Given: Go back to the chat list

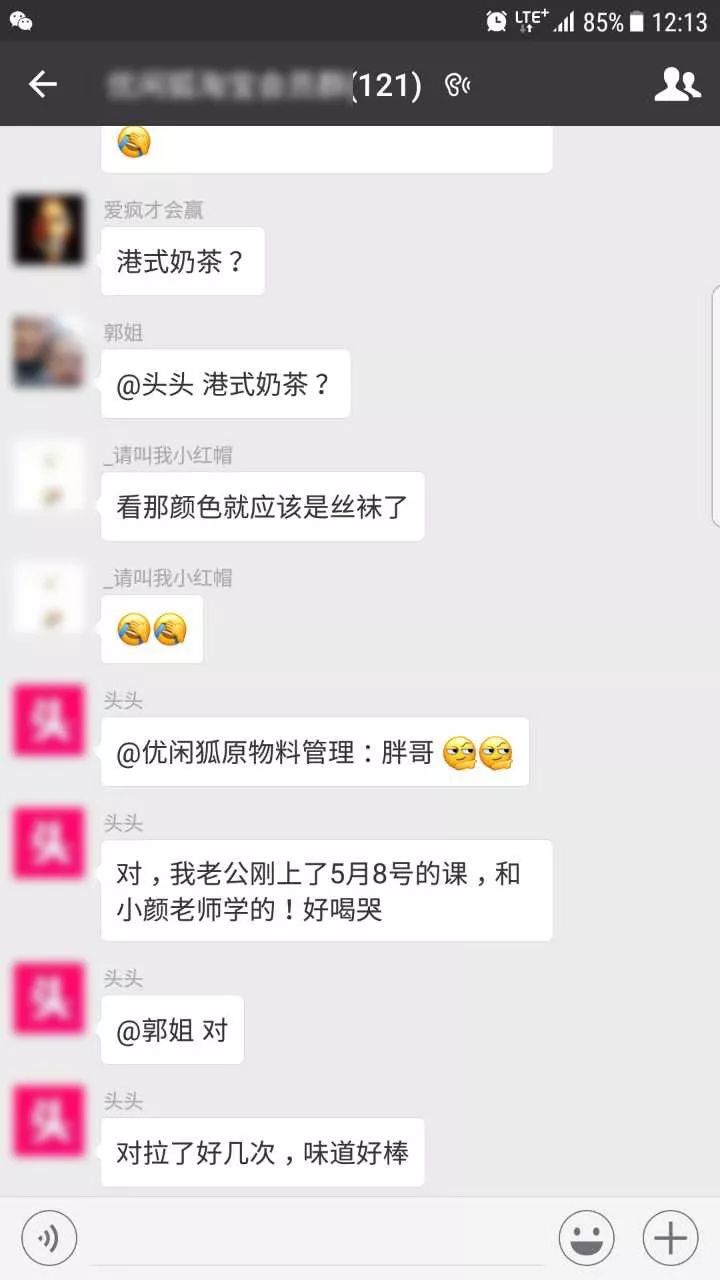Looking at the screenshot, I should 43,85.
